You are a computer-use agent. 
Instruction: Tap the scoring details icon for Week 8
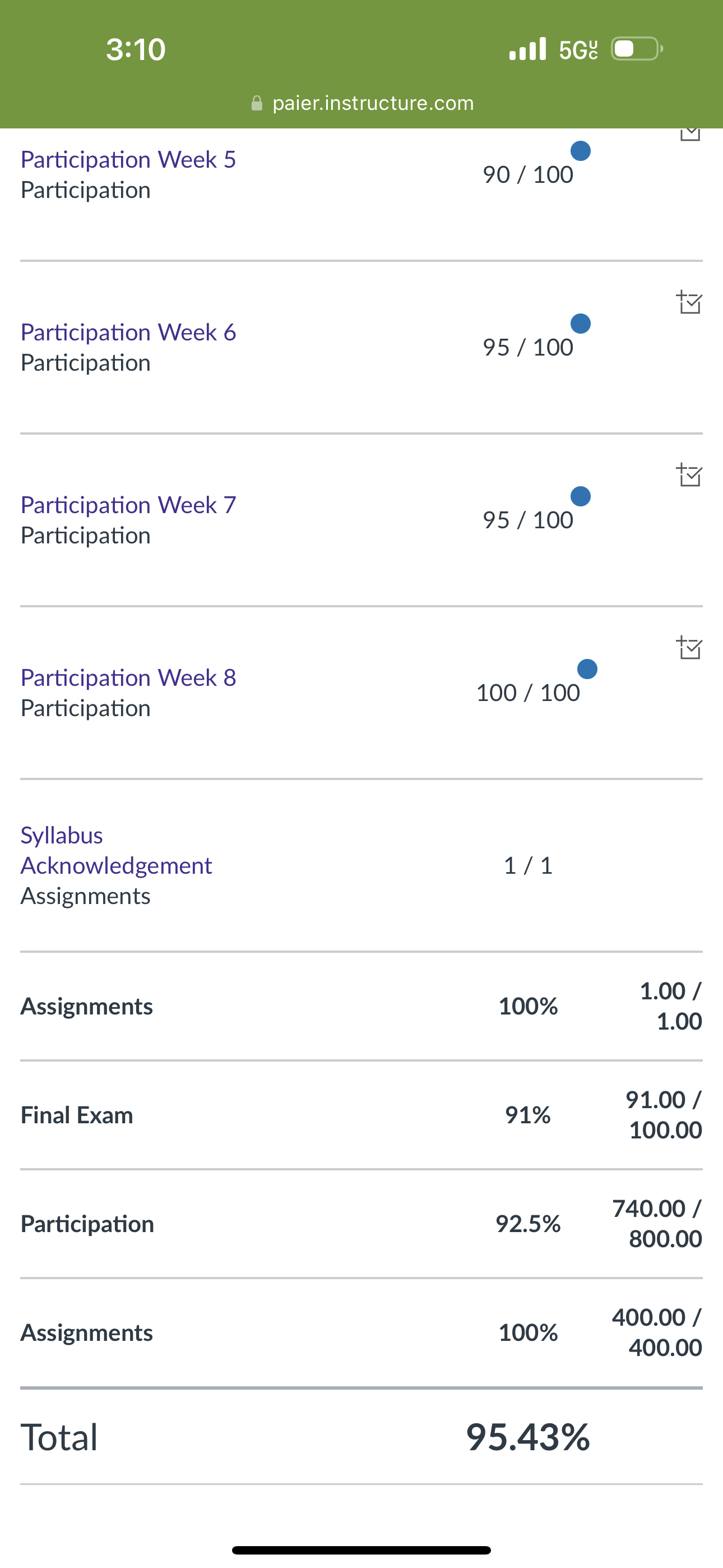pyautogui.click(x=689, y=648)
